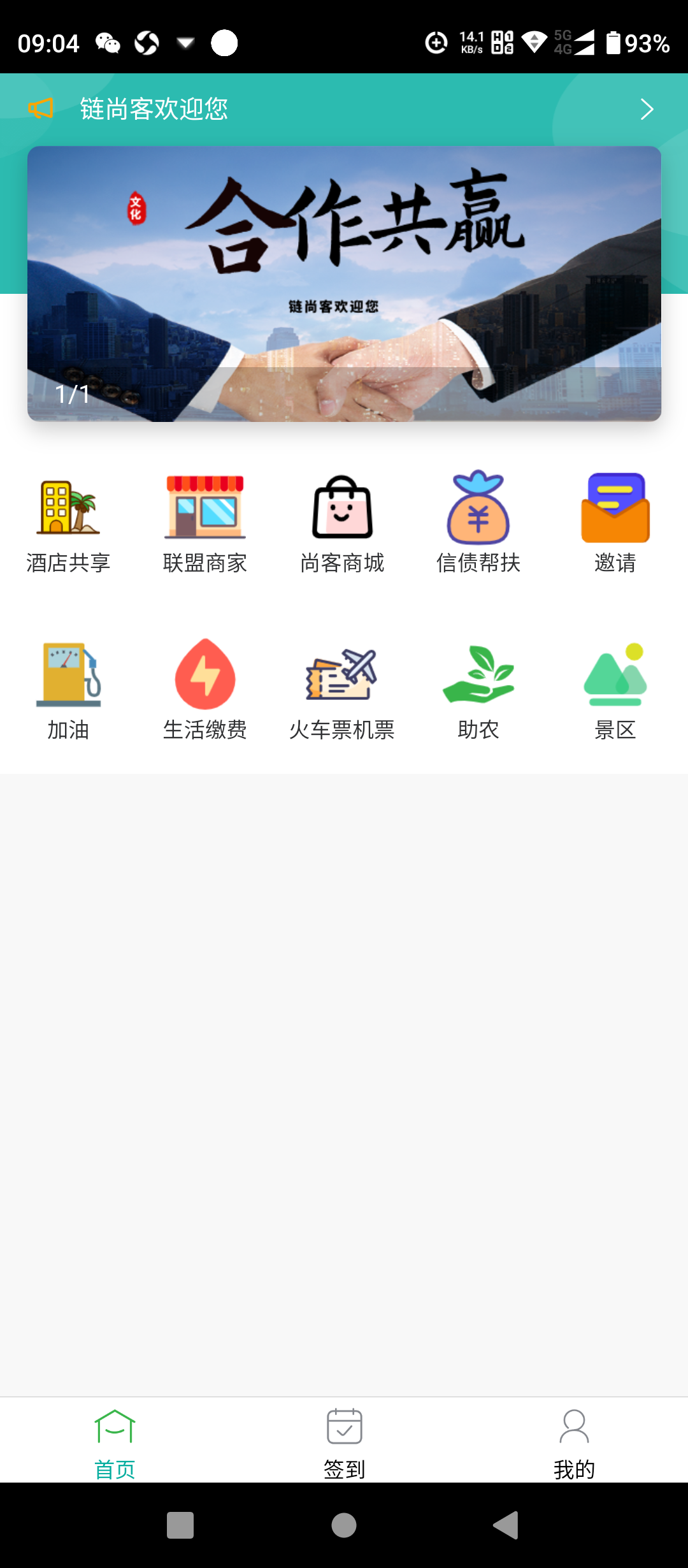The width and height of the screenshot is (688, 1568).
Task: Select the 首页 home tab
Action: pyautogui.click(x=115, y=1442)
